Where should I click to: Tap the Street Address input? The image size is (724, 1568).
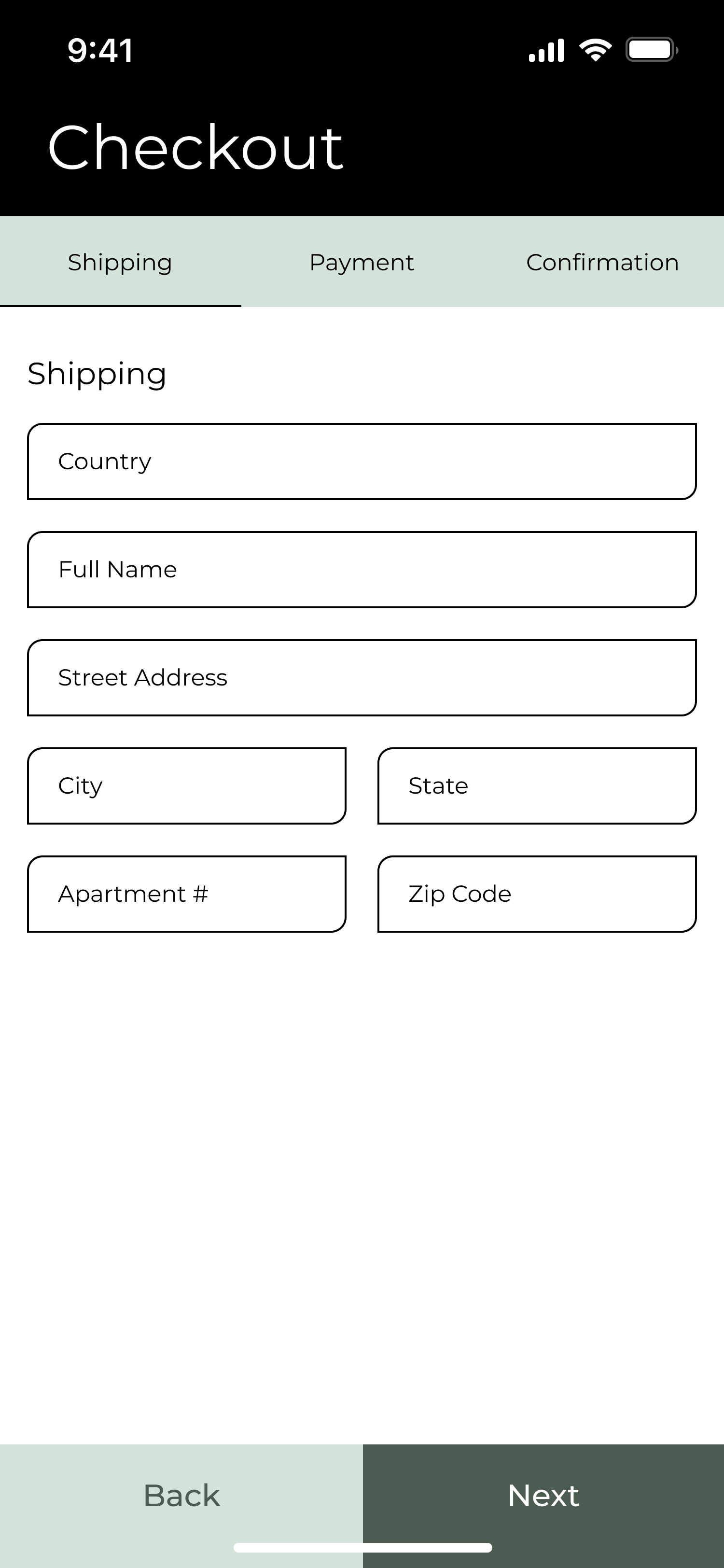(362, 677)
